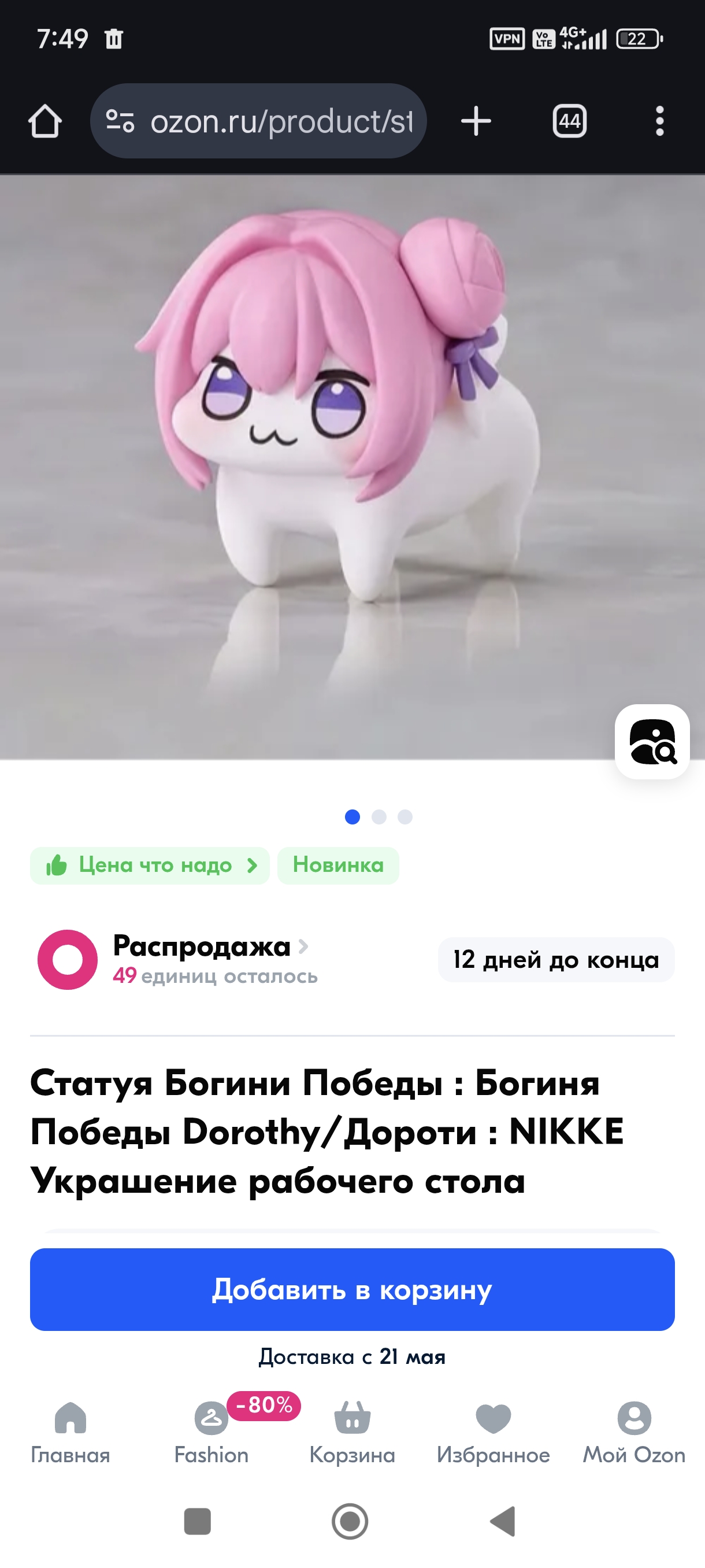The height and width of the screenshot is (1568, 705).
Task: Open the Корзина tab
Action: 352,1433
